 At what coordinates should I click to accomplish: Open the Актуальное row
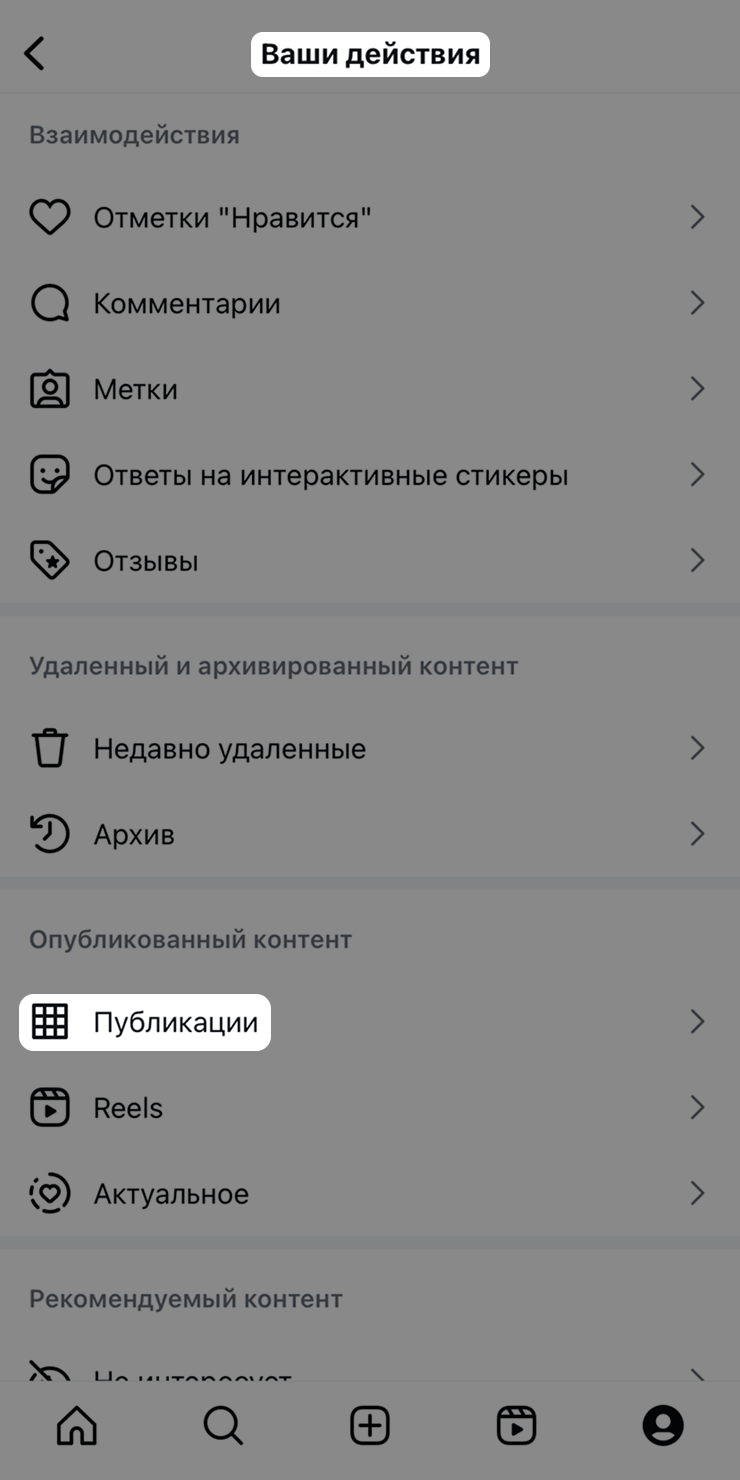point(370,1194)
